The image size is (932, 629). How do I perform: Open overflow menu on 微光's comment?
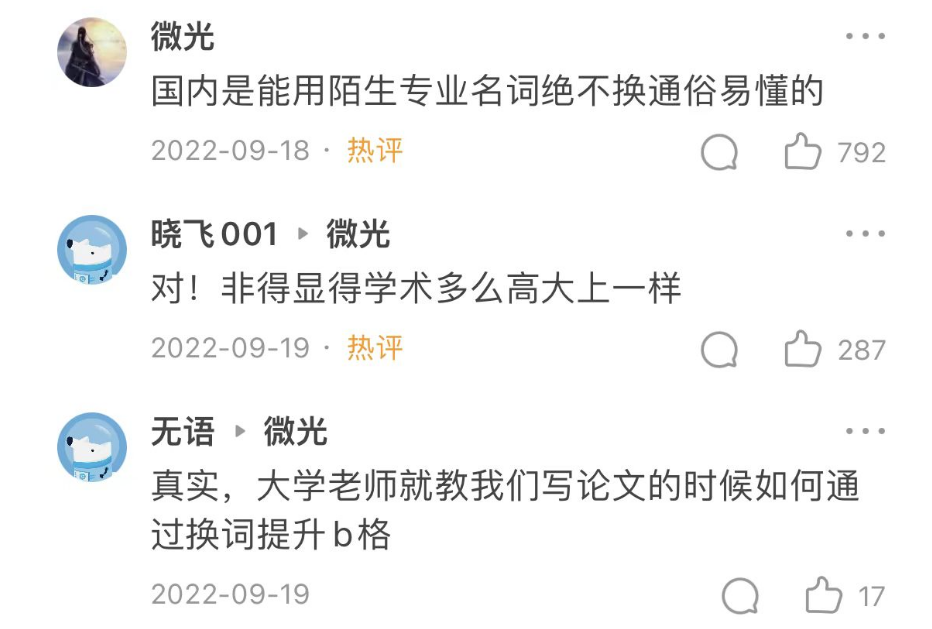coord(865,36)
